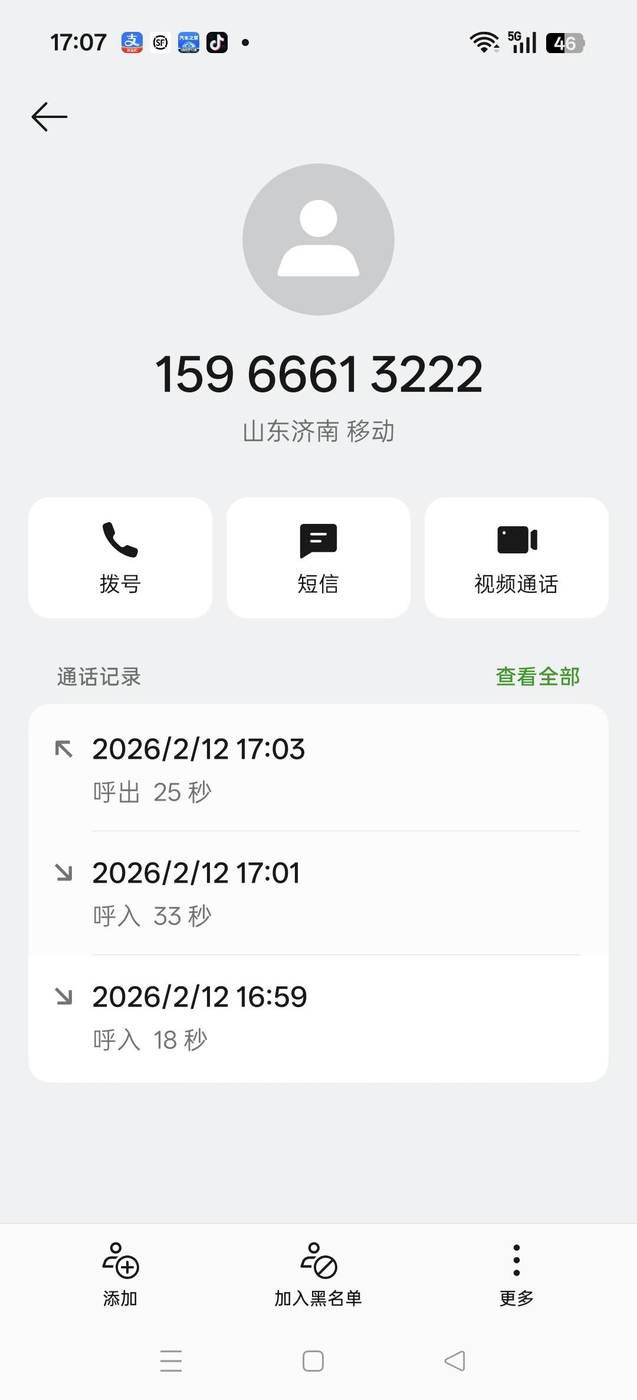Image resolution: width=637 pixels, height=1400 pixels.
Task: Tap the system home button
Action: pos(313,1360)
